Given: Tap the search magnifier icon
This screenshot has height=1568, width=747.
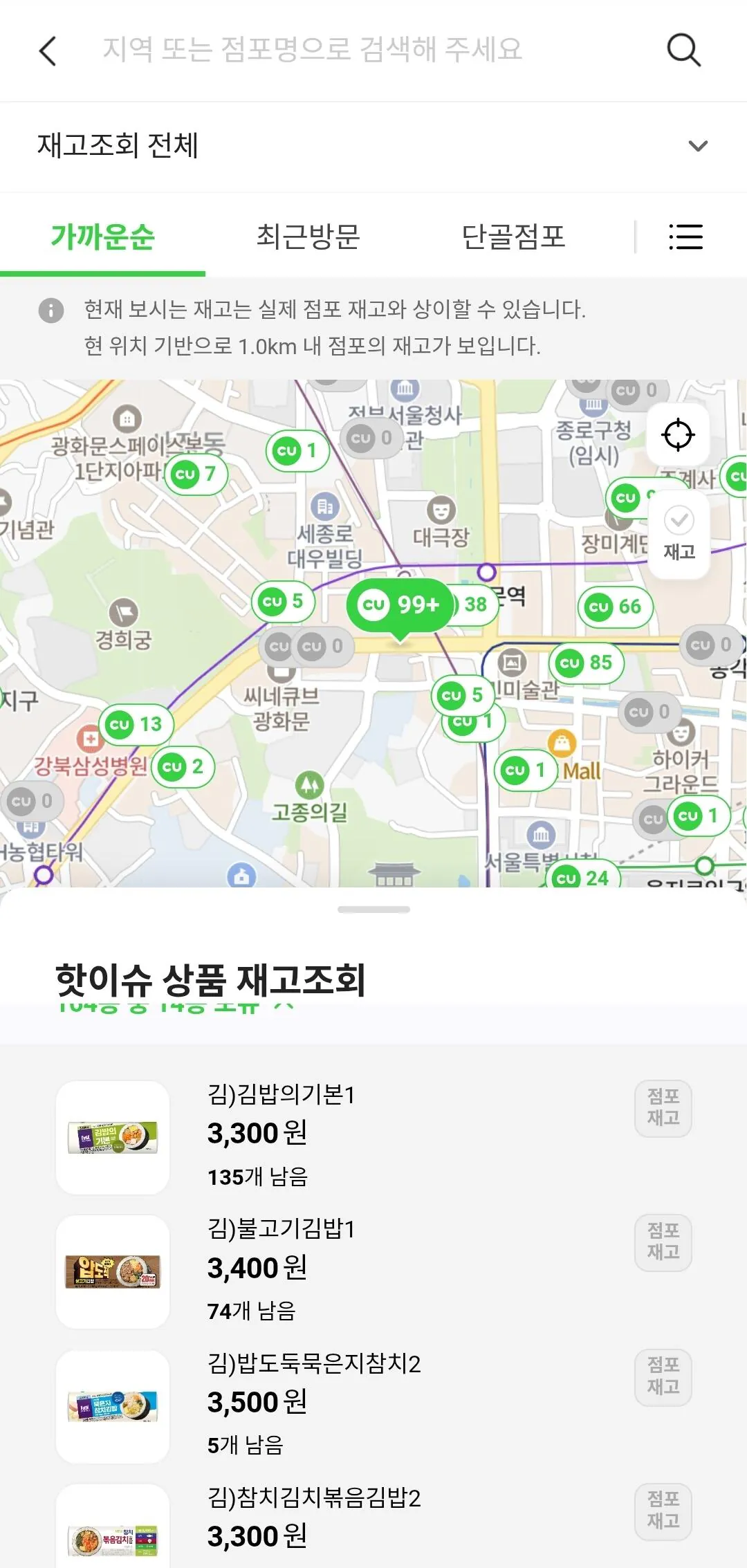Looking at the screenshot, I should point(683,49).
